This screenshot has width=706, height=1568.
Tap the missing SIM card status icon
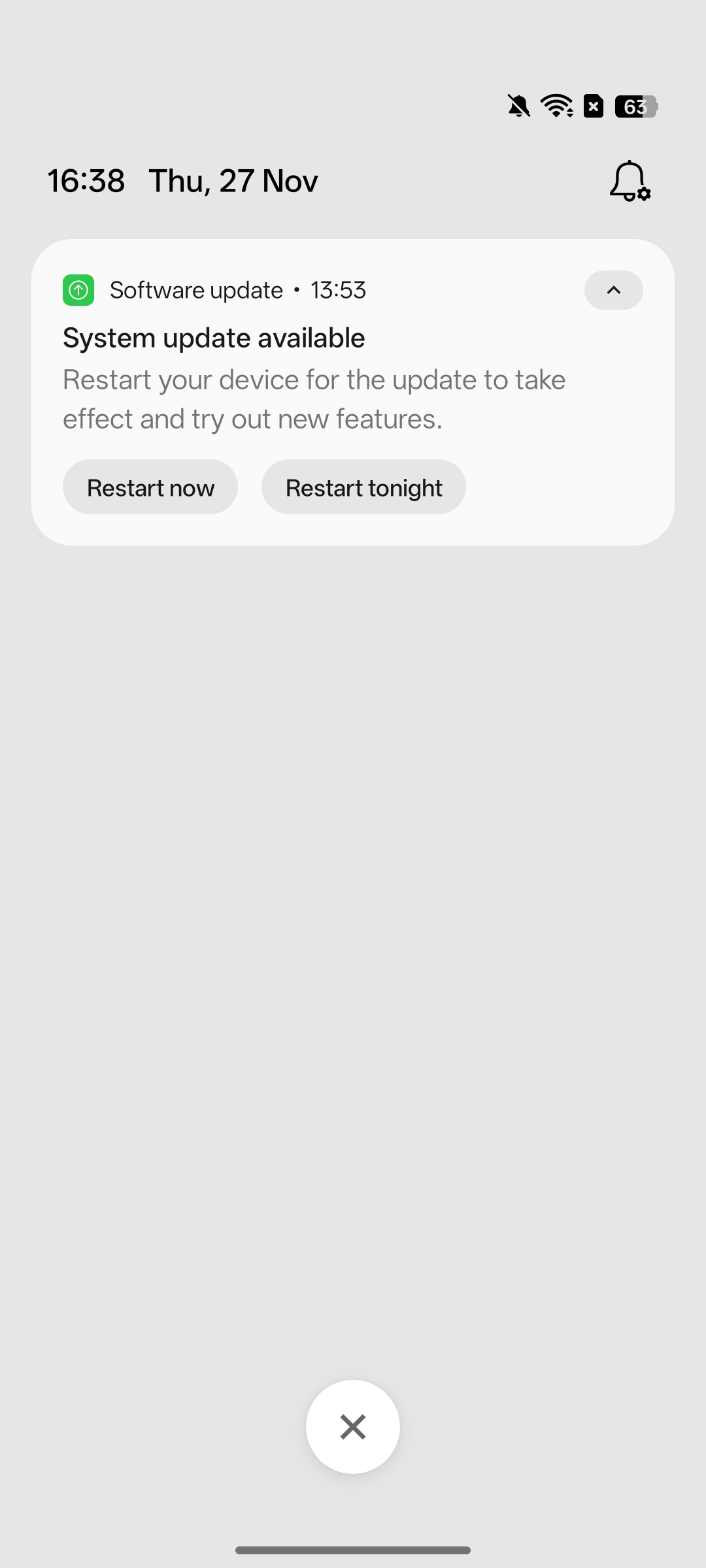tap(594, 106)
